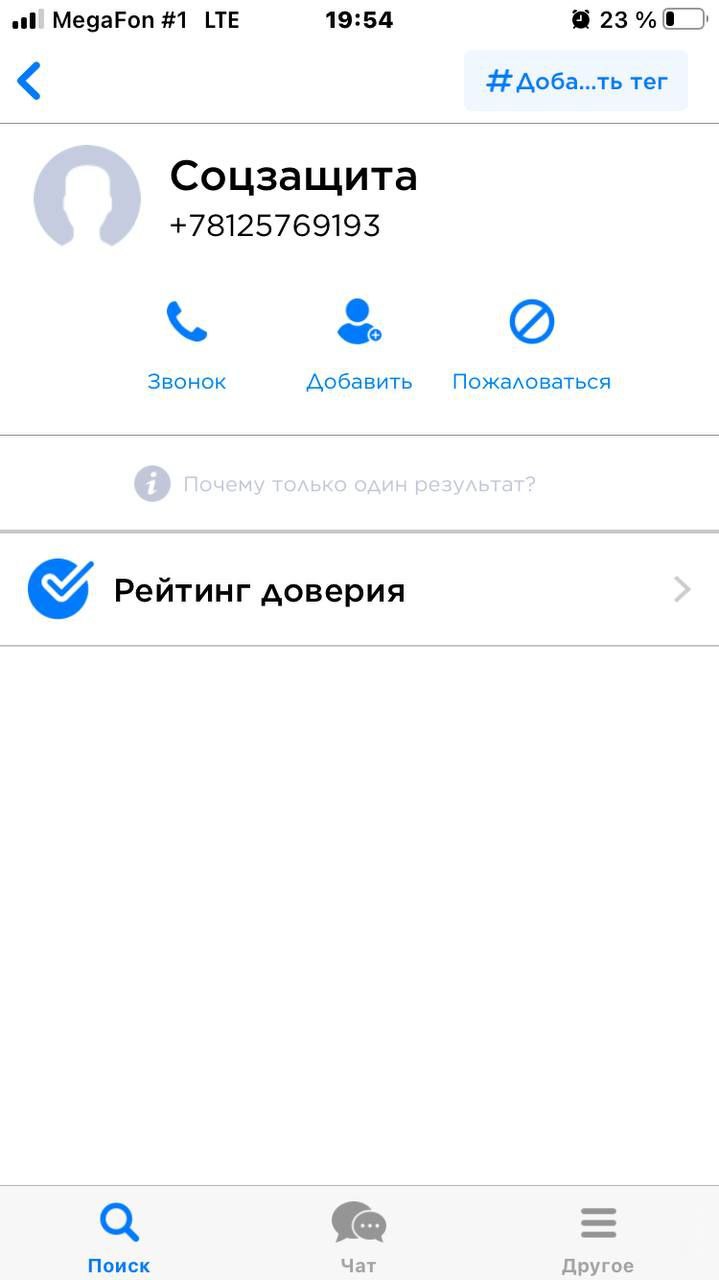The width and height of the screenshot is (719, 1280).
Task: Go back using the top-left arrow
Action: click(30, 81)
